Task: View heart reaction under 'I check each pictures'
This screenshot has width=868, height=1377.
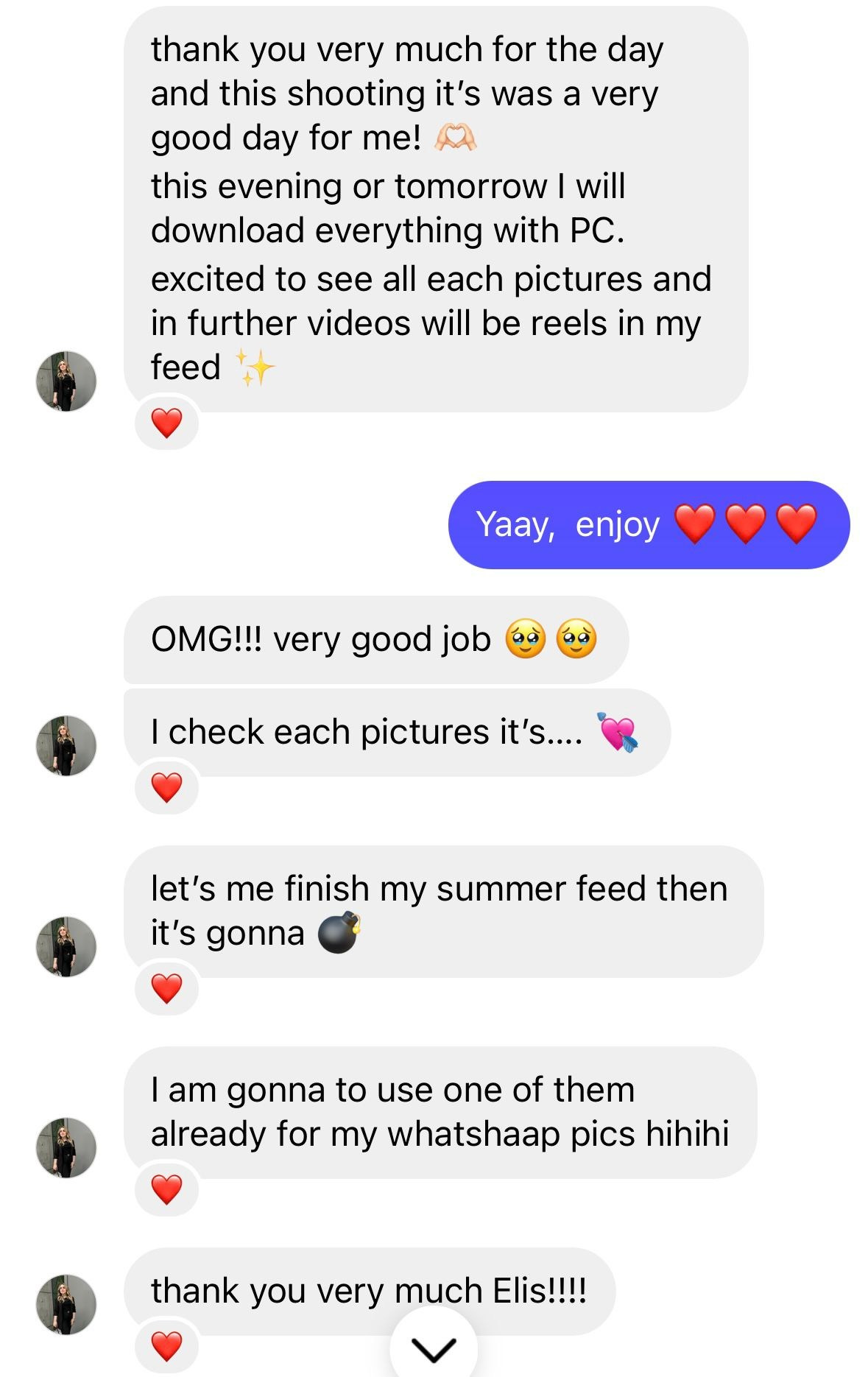Action: click(x=166, y=787)
